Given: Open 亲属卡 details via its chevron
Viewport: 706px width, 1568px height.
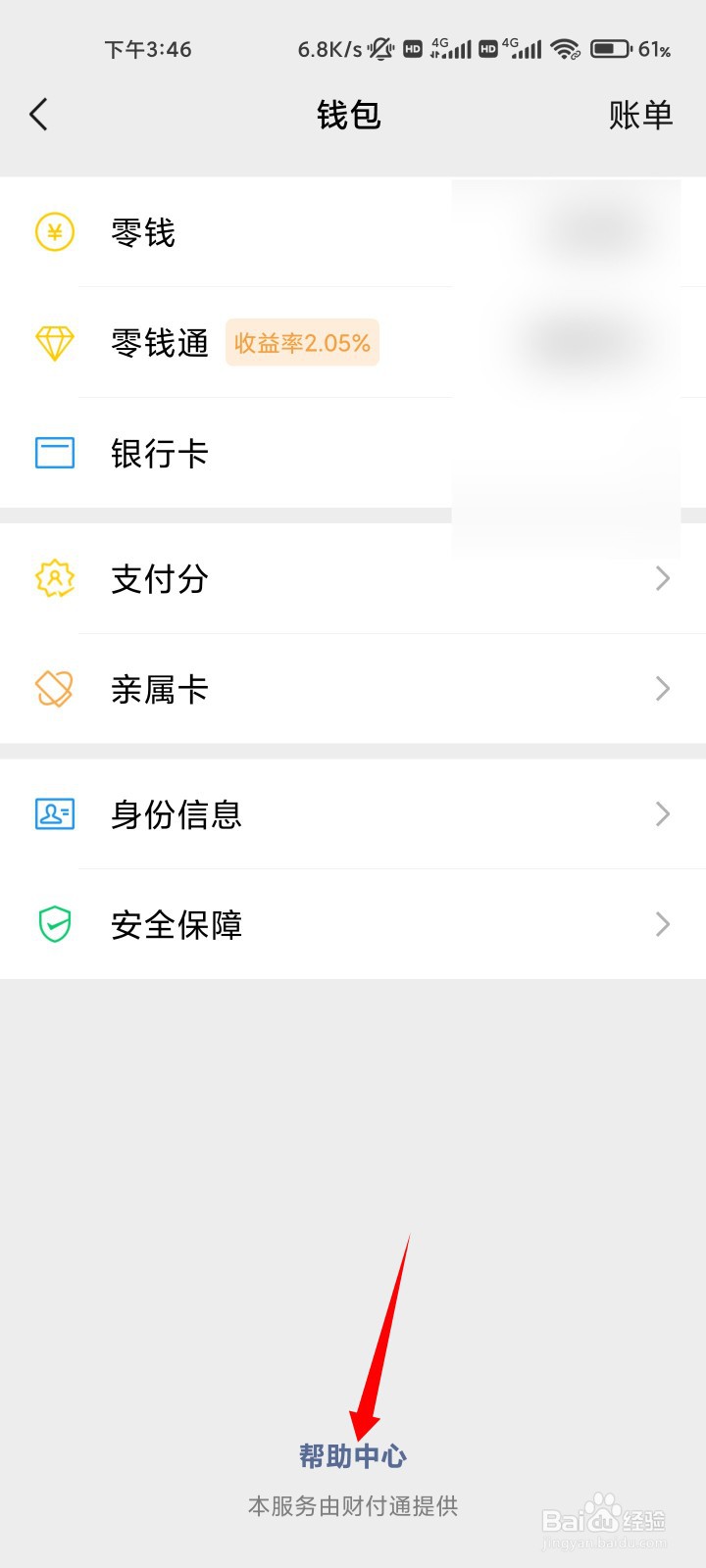Looking at the screenshot, I should pyautogui.click(x=663, y=688).
